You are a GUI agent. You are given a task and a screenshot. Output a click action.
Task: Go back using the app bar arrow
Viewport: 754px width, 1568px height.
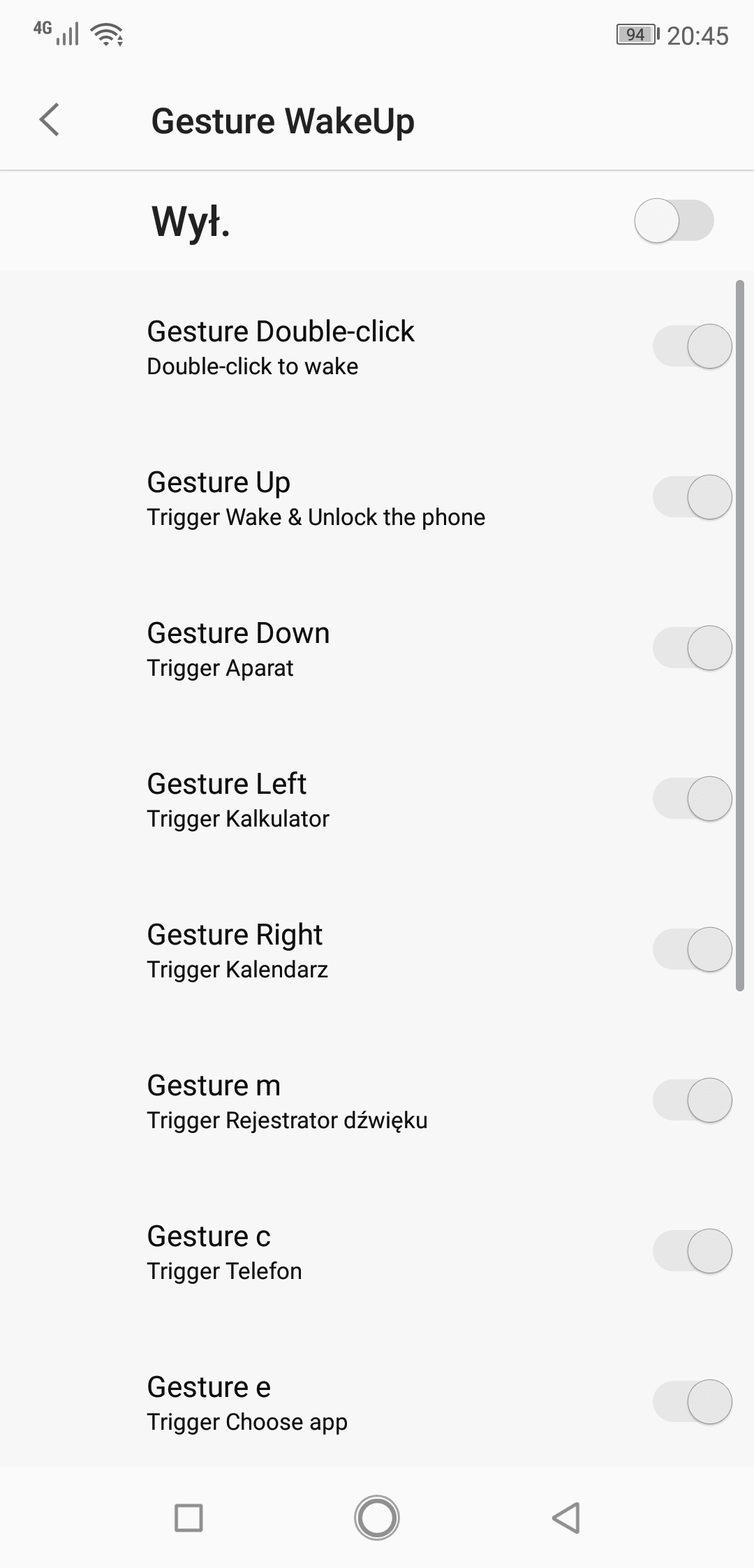click(x=50, y=120)
